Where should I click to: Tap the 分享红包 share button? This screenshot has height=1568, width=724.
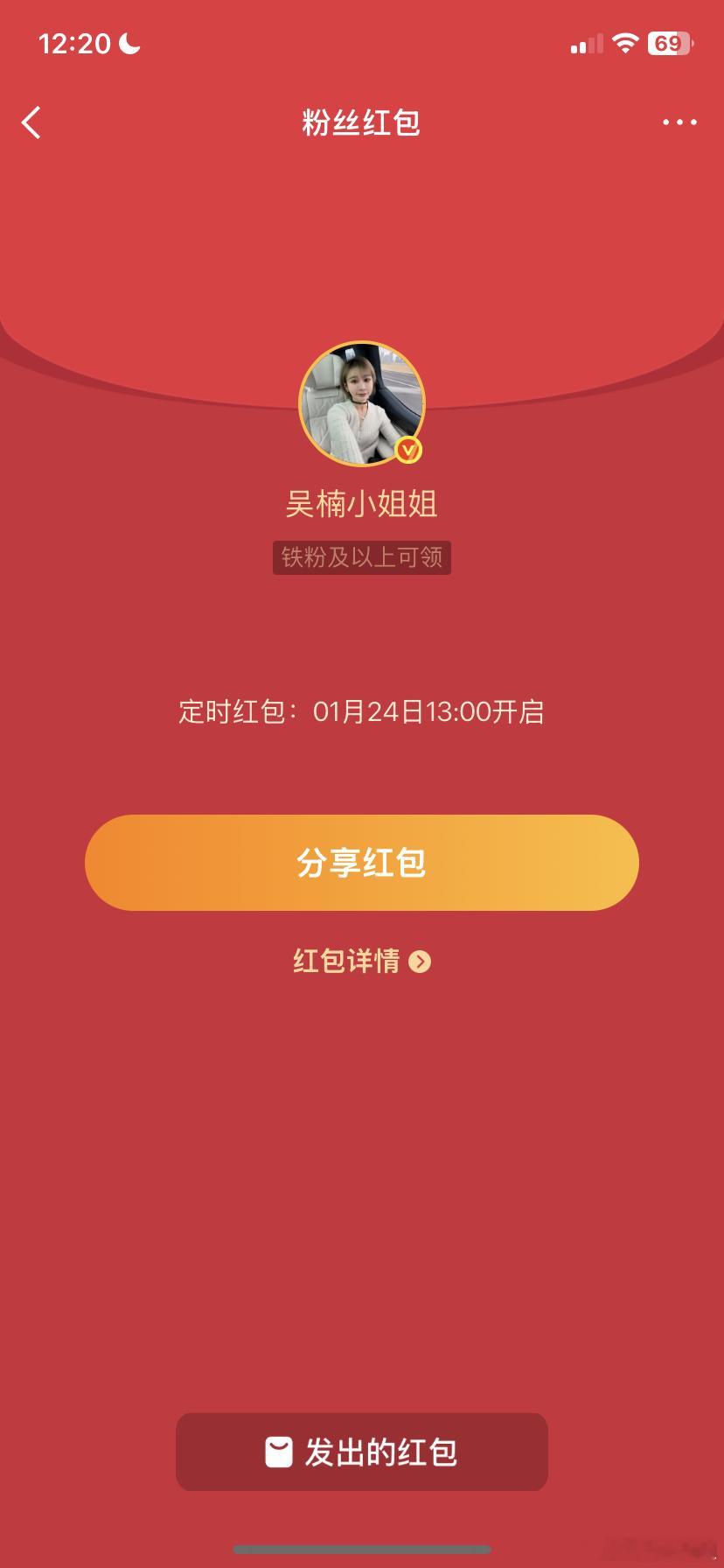361,863
